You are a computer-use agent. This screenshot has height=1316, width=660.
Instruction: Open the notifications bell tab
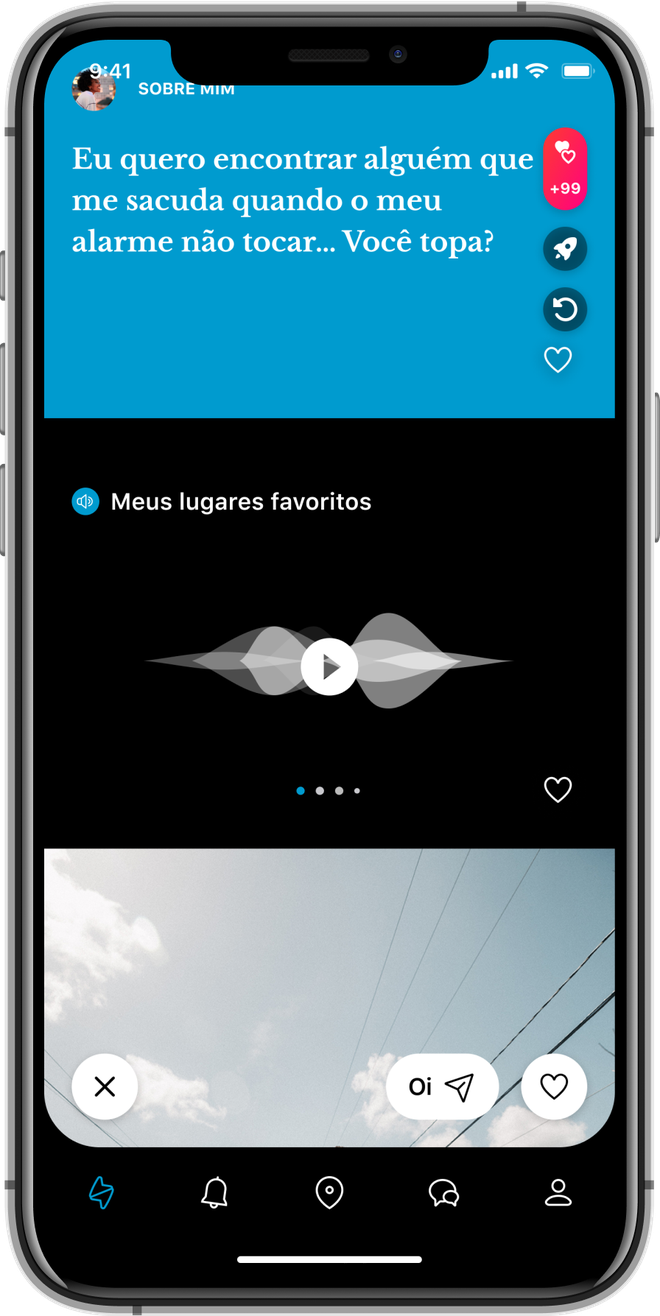pos(215,1192)
